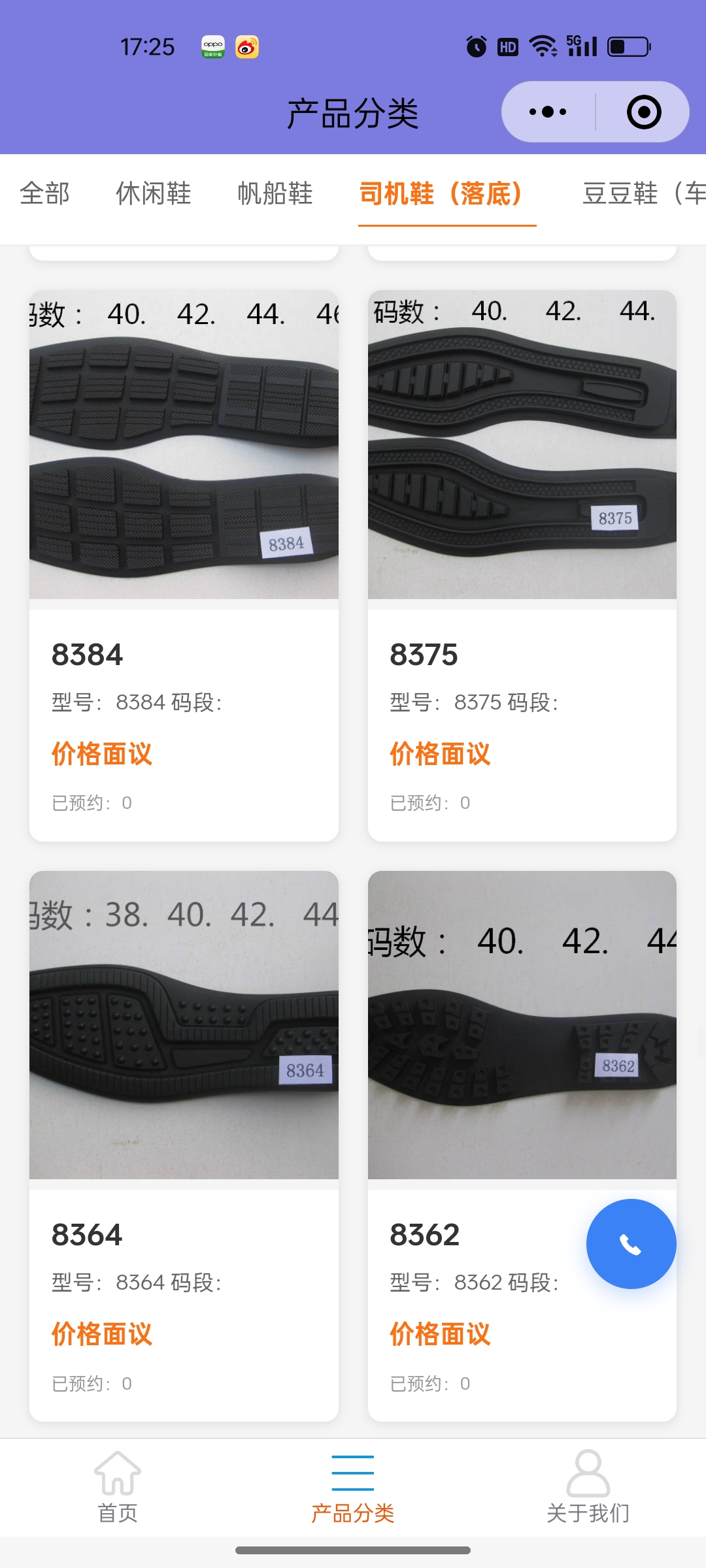
Task: Tap the blue phone call button
Action: [x=631, y=1244]
